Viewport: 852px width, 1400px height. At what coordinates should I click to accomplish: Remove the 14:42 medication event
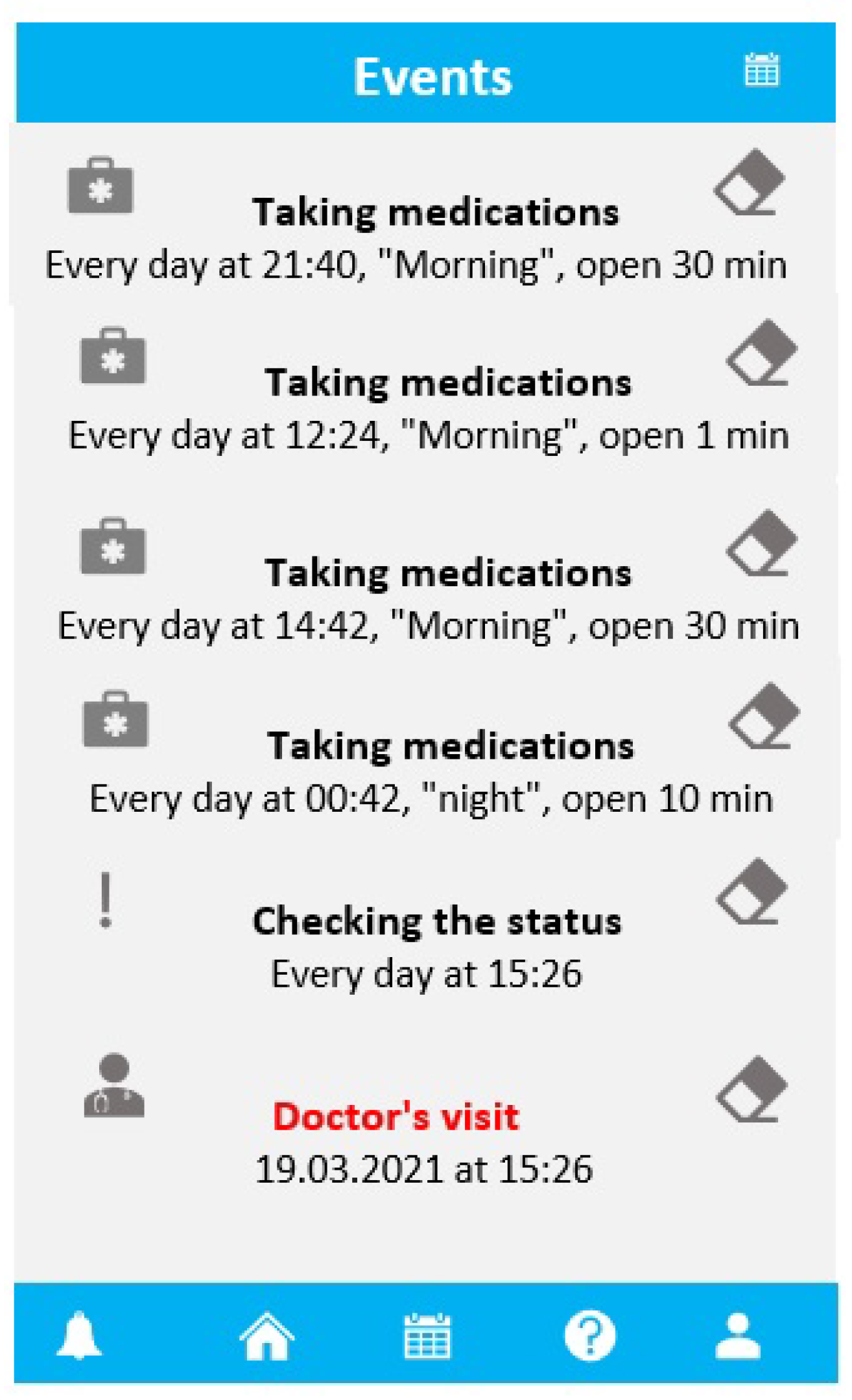[x=761, y=543]
